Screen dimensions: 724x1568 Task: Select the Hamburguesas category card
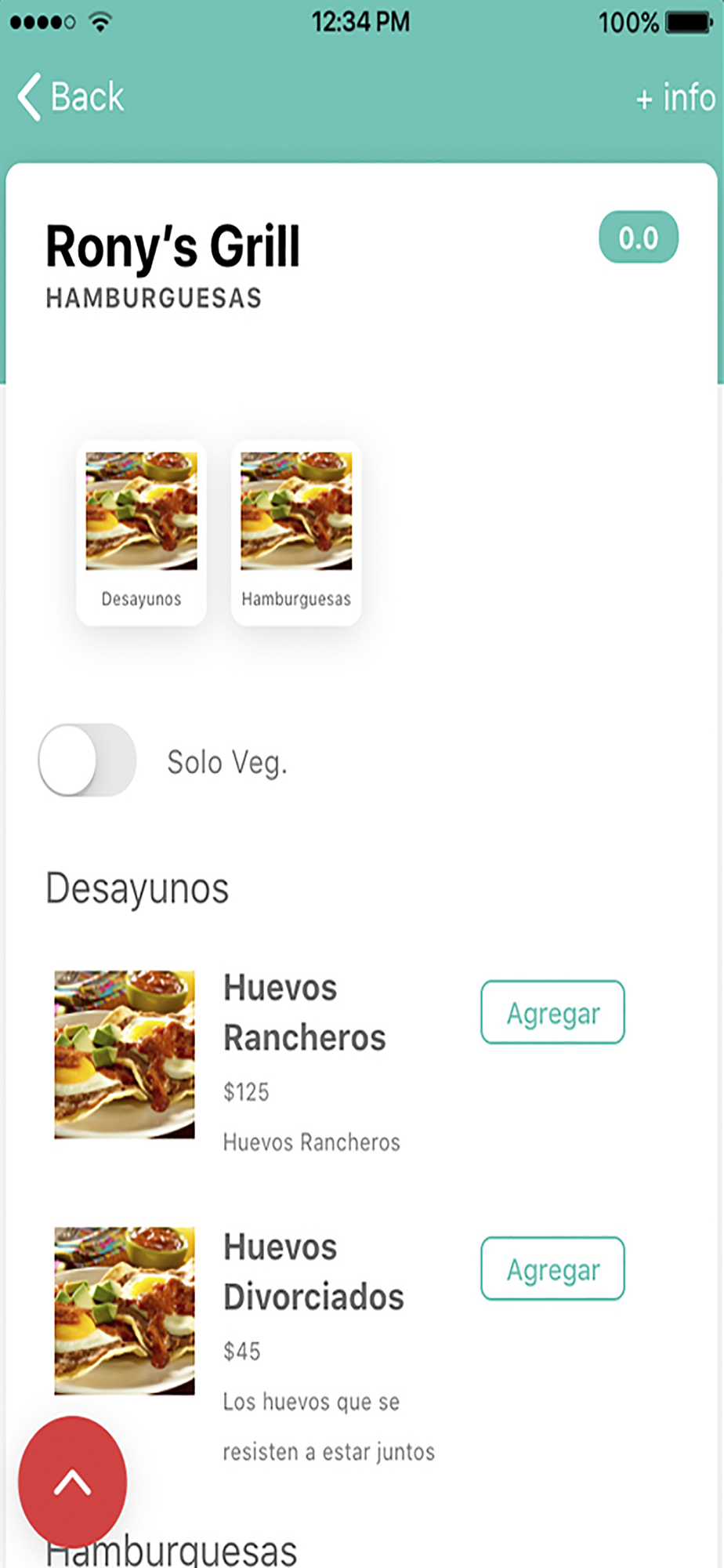[x=296, y=533]
